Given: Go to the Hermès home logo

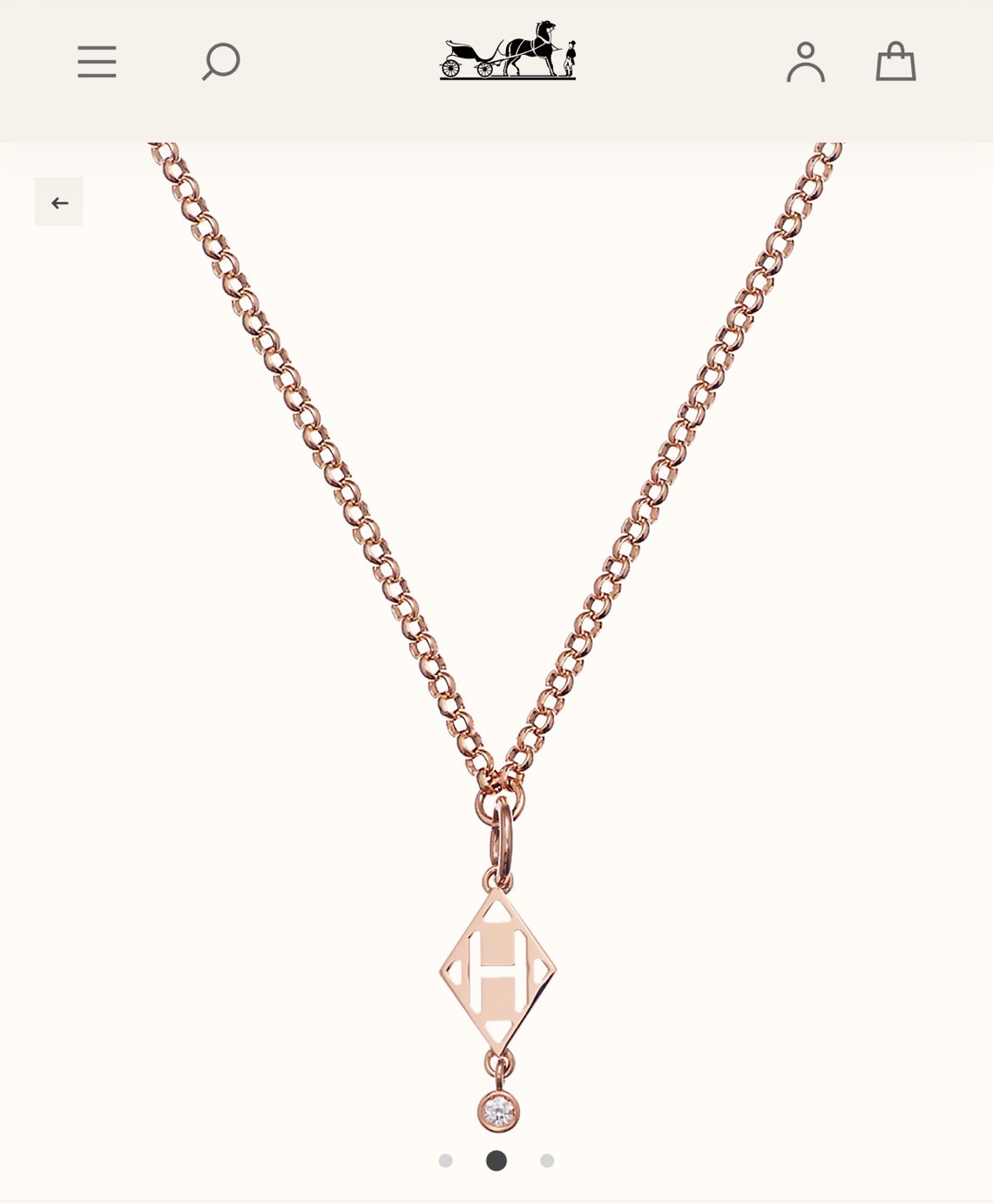Looking at the screenshot, I should (x=508, y=51).
